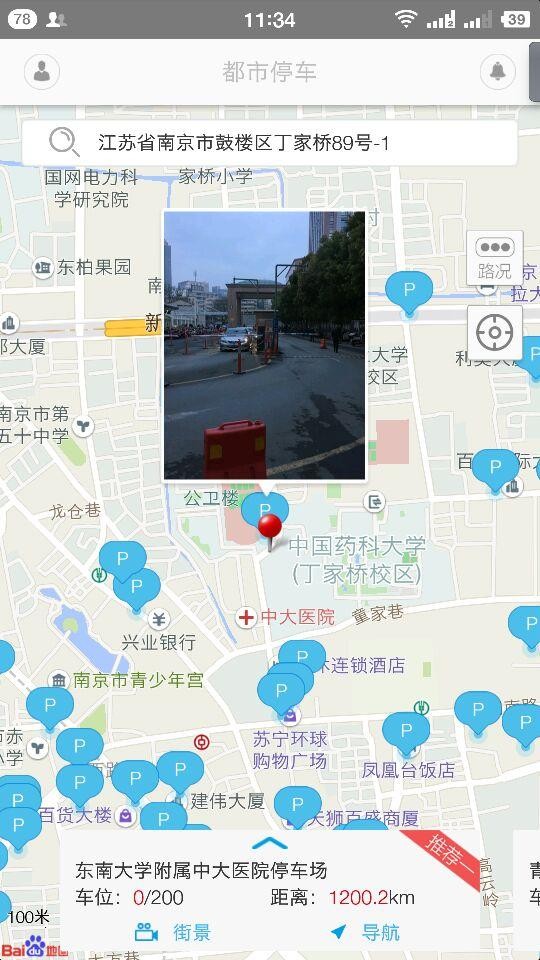540x960 pixels.
Task: Recenter map on current location
Action: coord(495,332)
